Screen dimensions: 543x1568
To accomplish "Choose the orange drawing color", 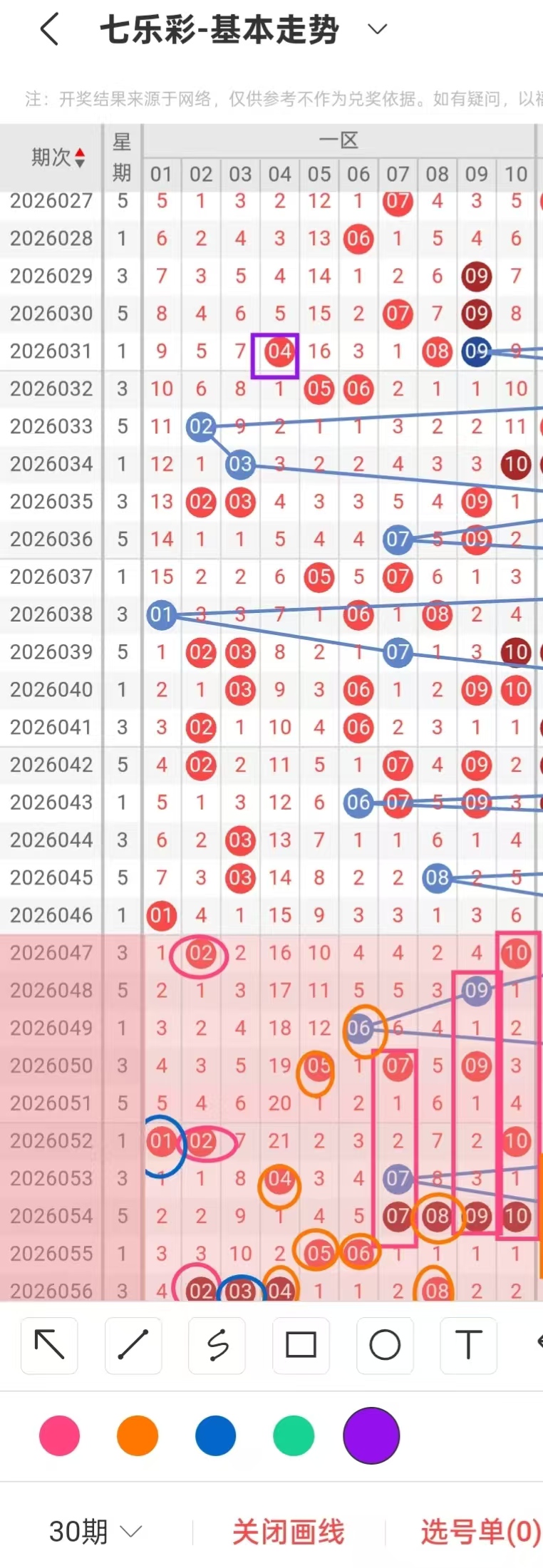I will point(138,1435).
